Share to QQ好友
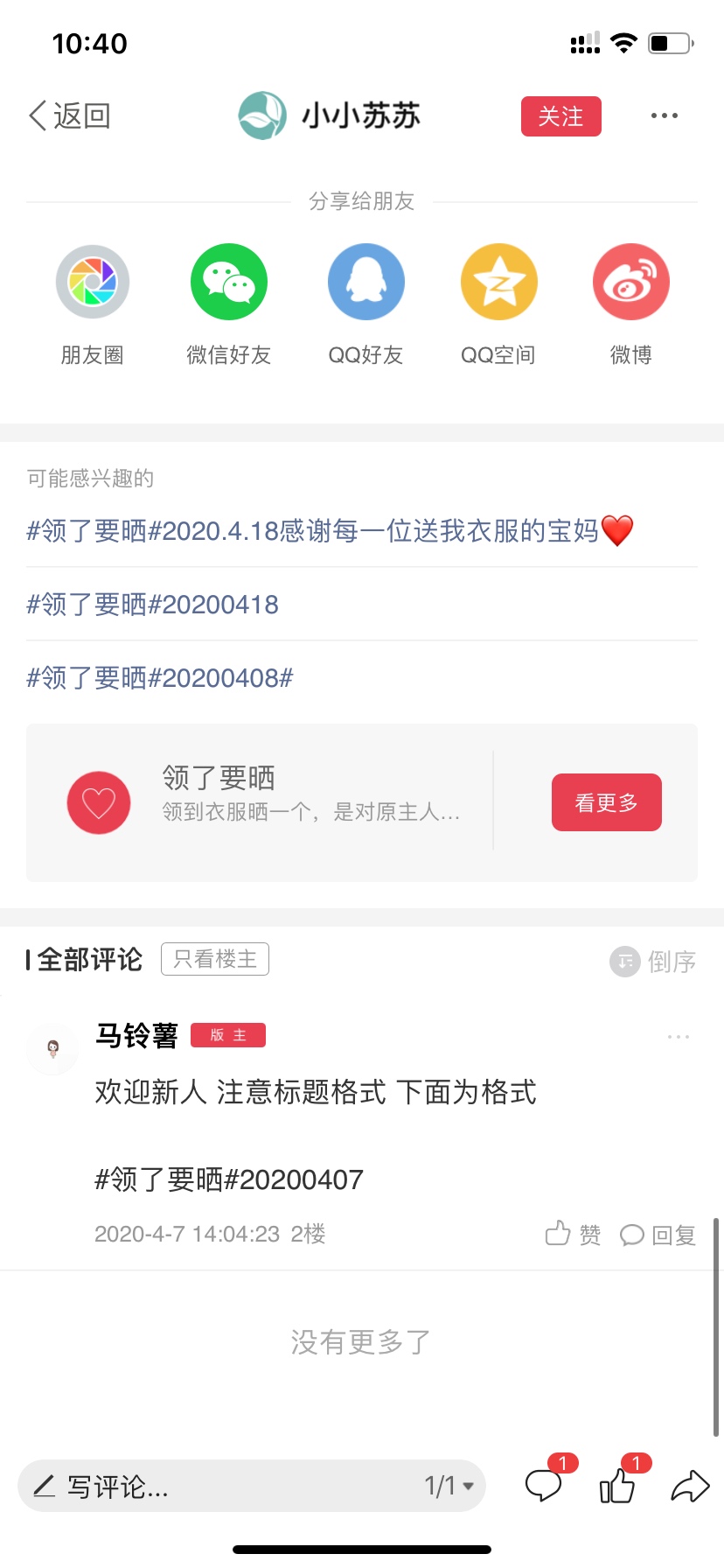Viewport: 724px width, 1568px height. [x=365, y=305]
